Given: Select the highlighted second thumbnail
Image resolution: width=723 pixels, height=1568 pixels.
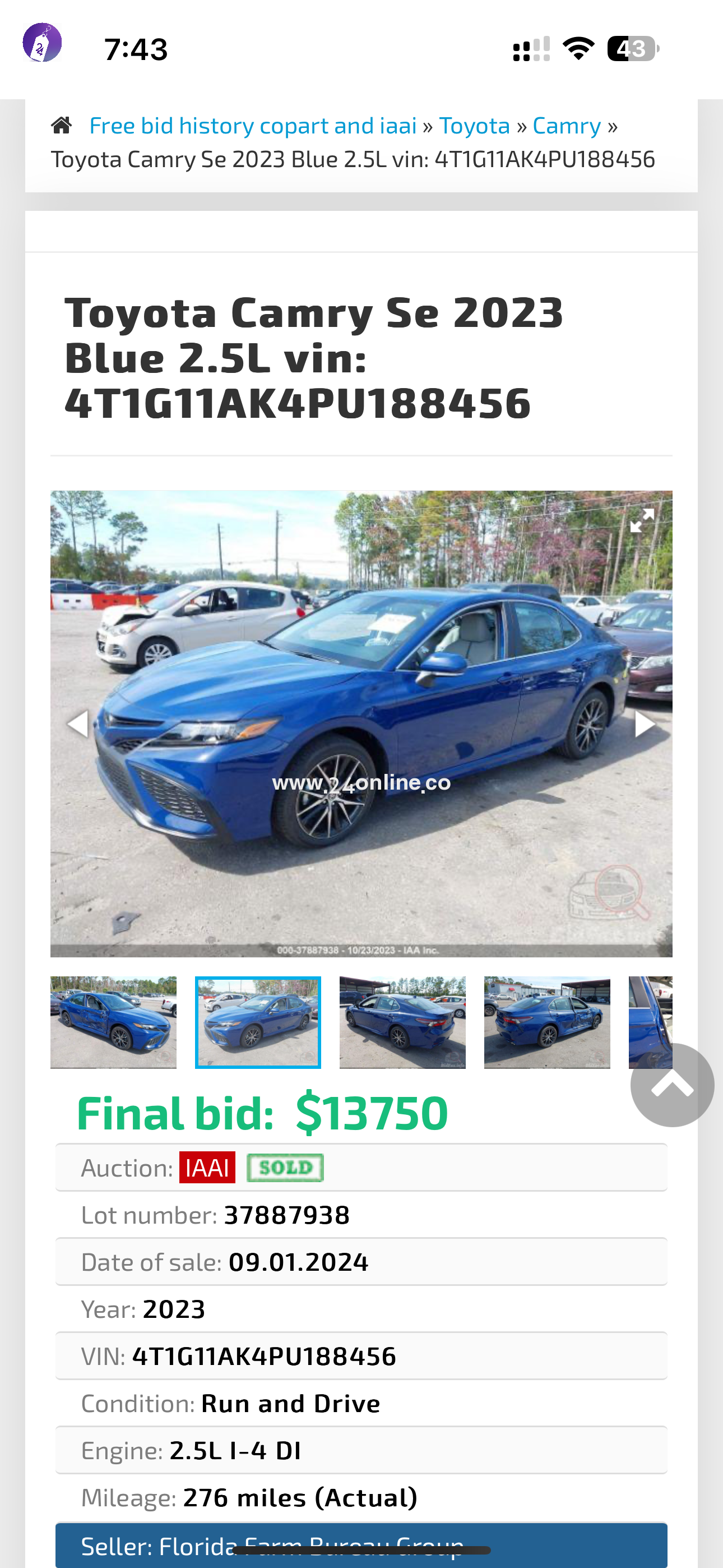Looking at the screenshot, I should click(x=258, y=1022).
